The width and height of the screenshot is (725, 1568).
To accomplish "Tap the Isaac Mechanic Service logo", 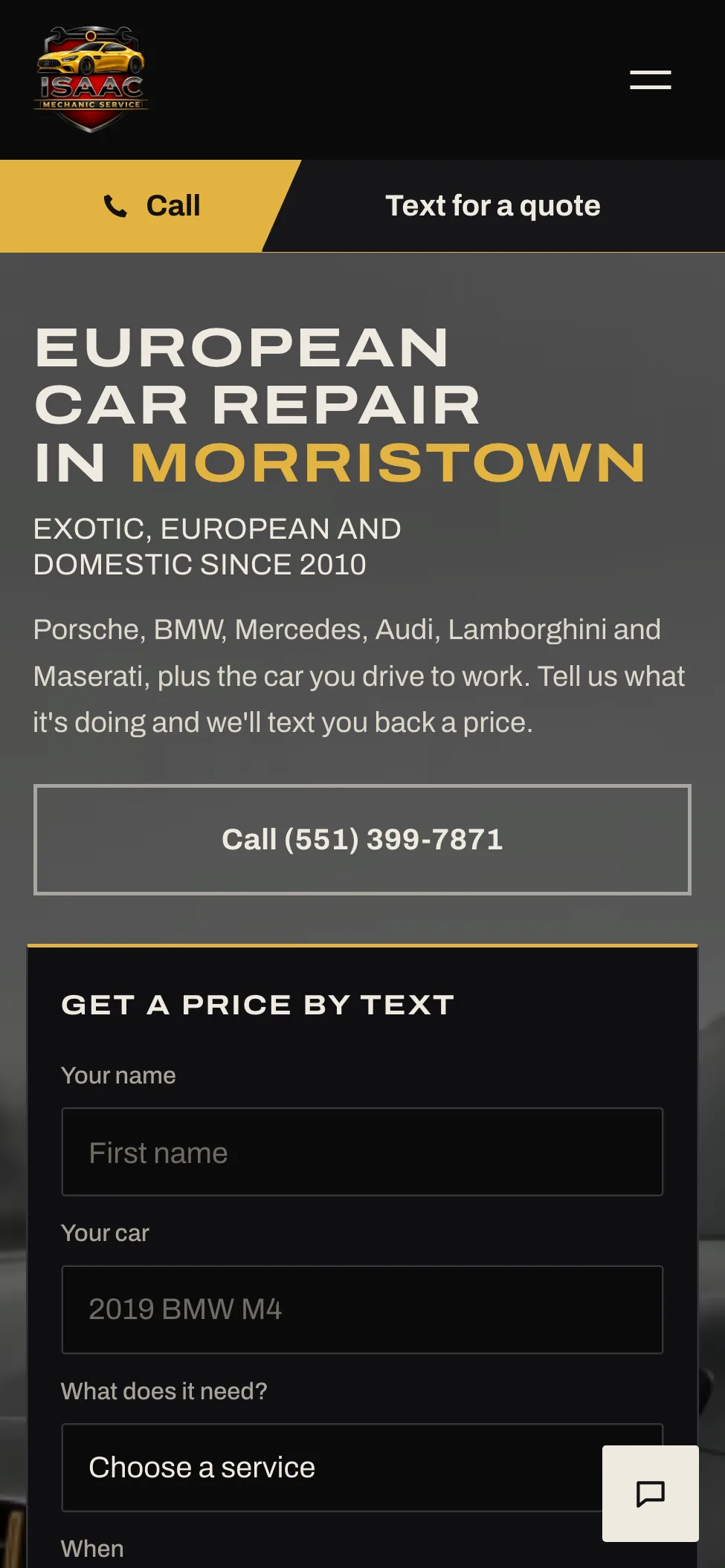I will coord(91,80).
